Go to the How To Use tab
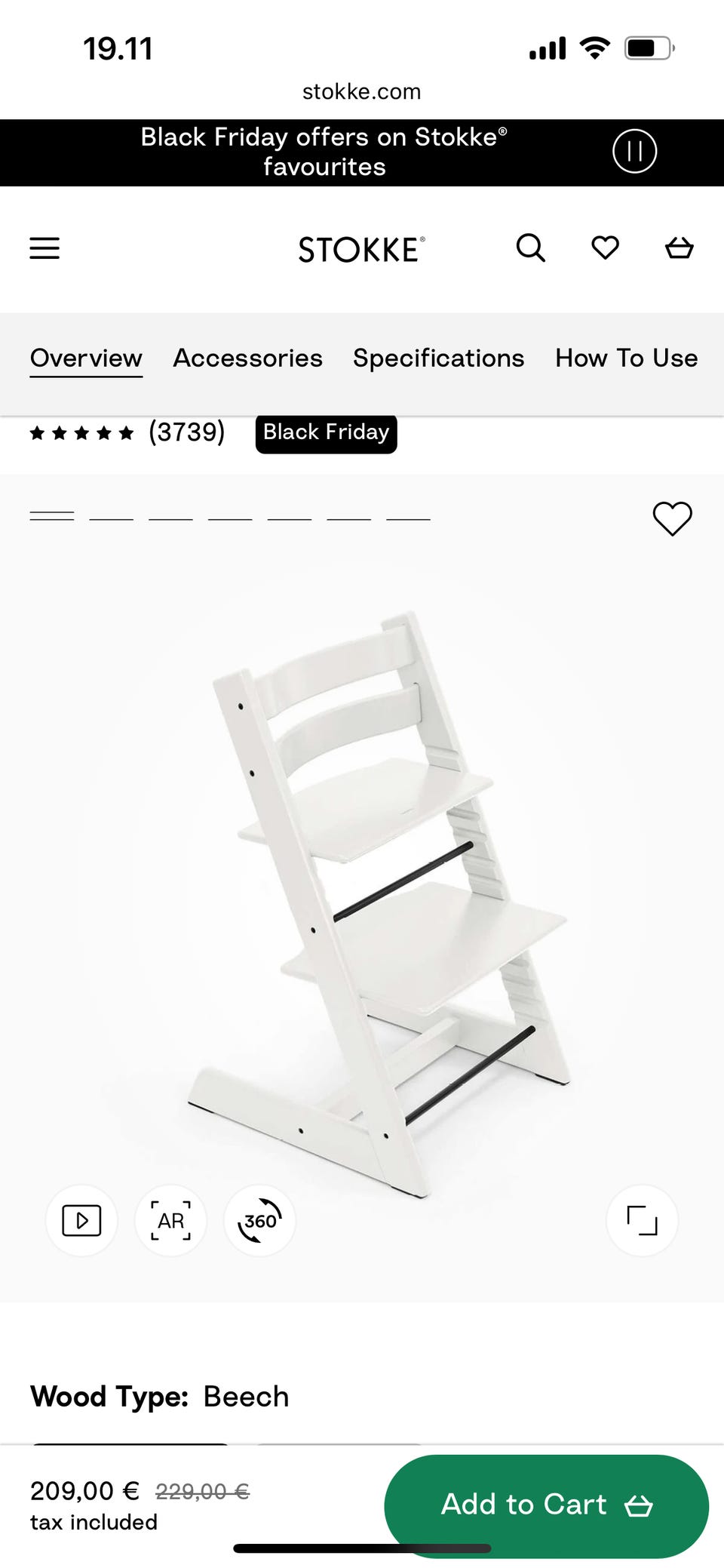 coord(626,358)
